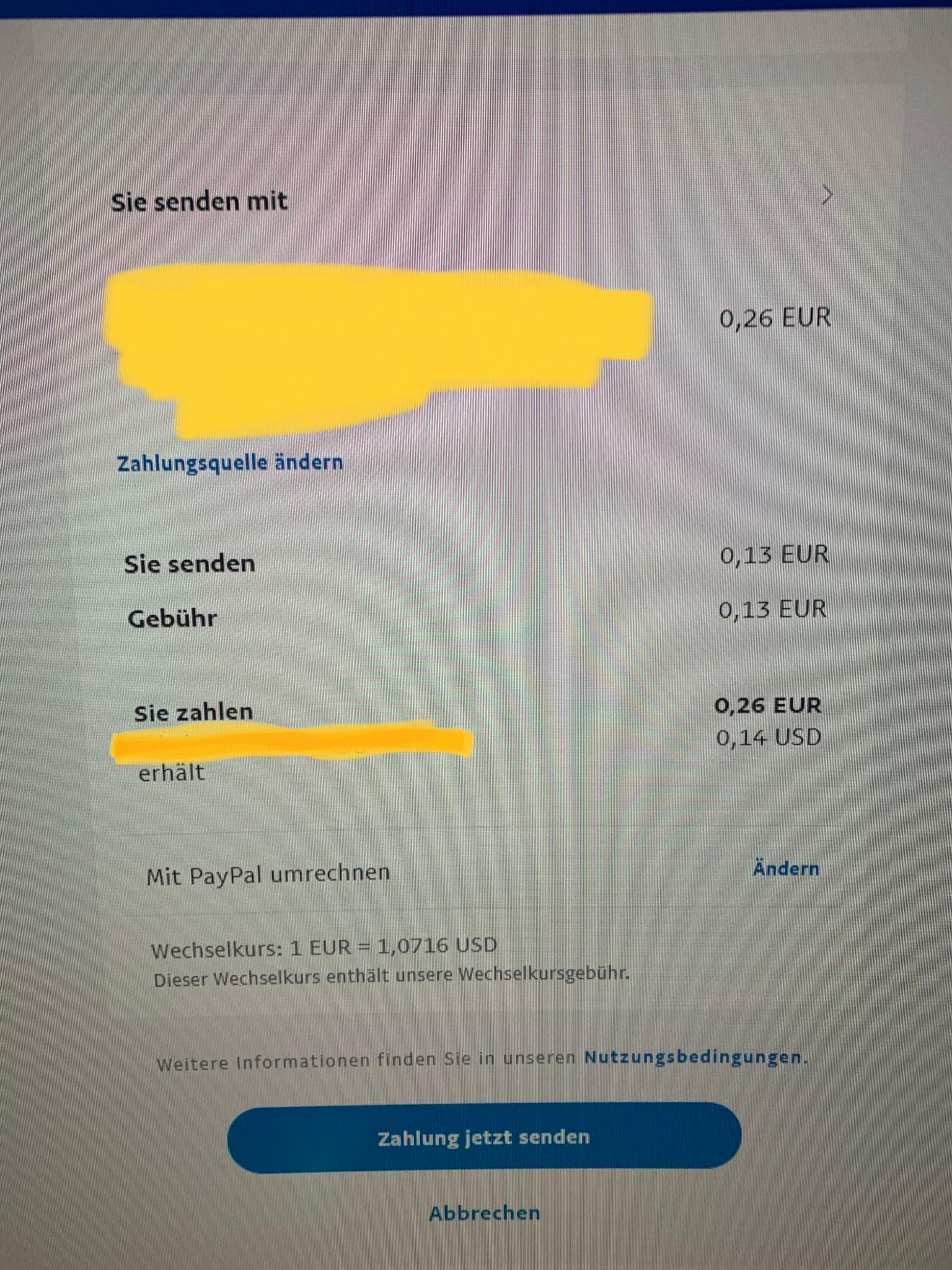Open payment source chevron next to Sie senden mit
Image resolution: width=952 pixels, height=1270 pixels.
pos(827,195)
